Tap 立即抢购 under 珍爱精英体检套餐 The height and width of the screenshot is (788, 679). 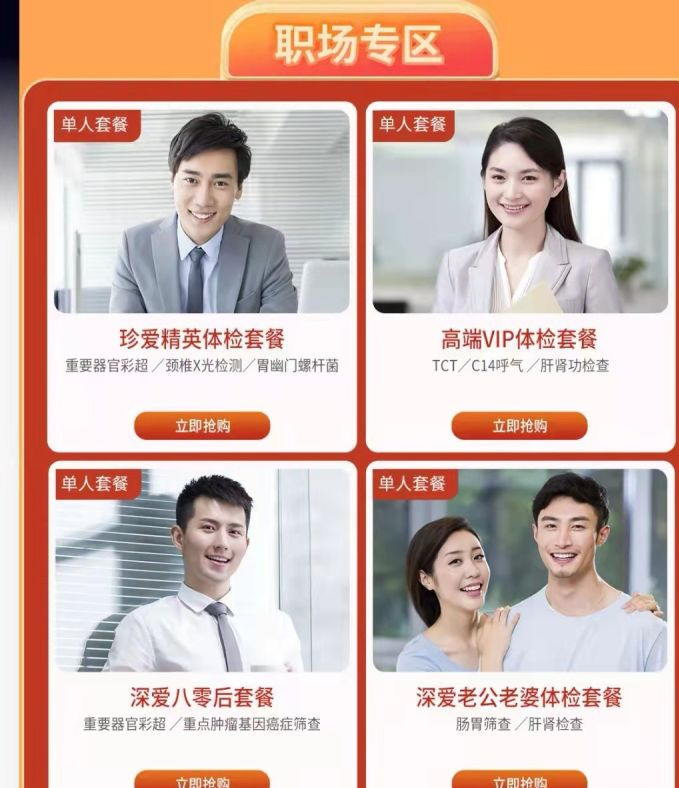[202, 425]
